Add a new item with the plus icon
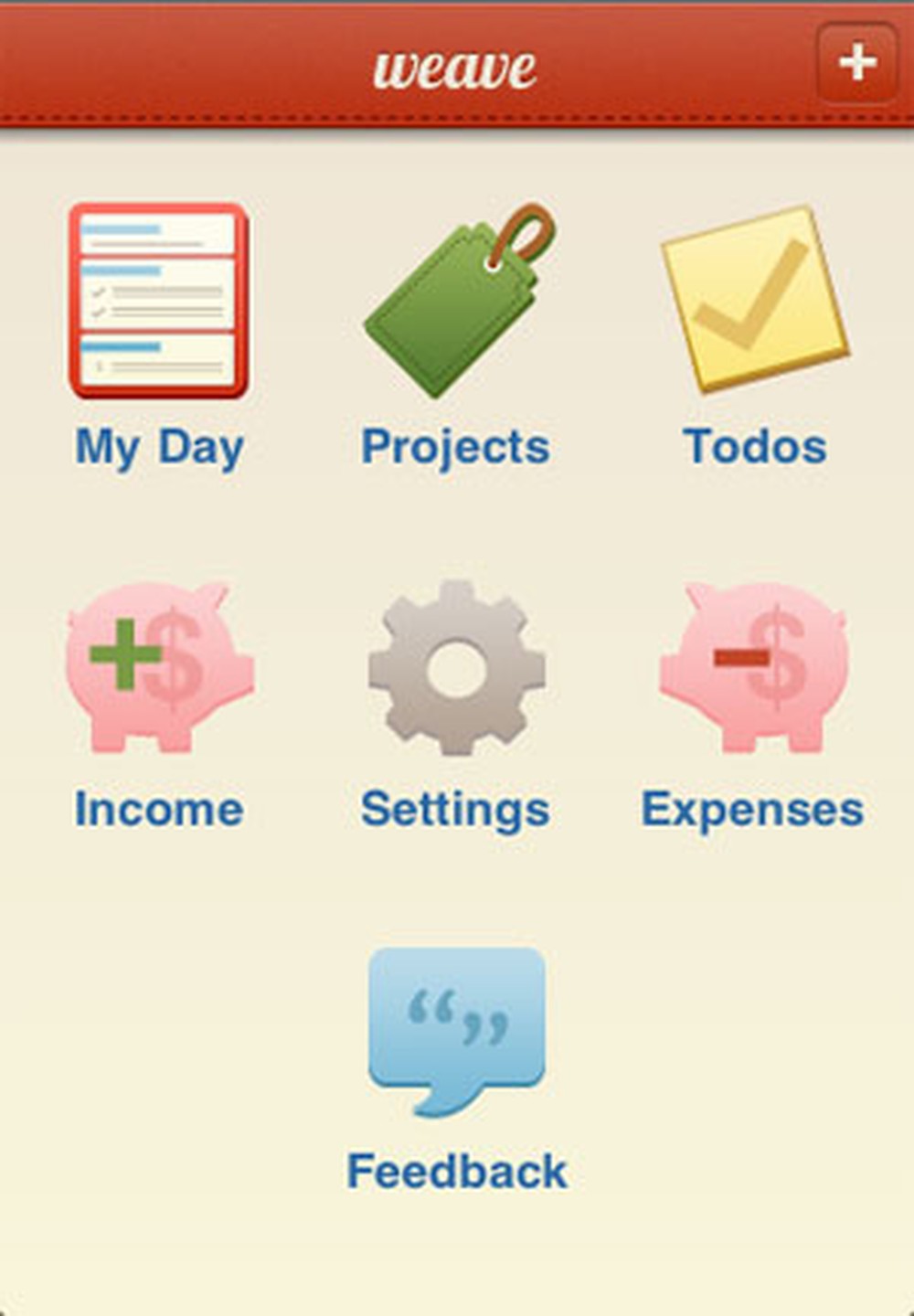Viewport: 914px width, 1316px height. coord(857,62)
